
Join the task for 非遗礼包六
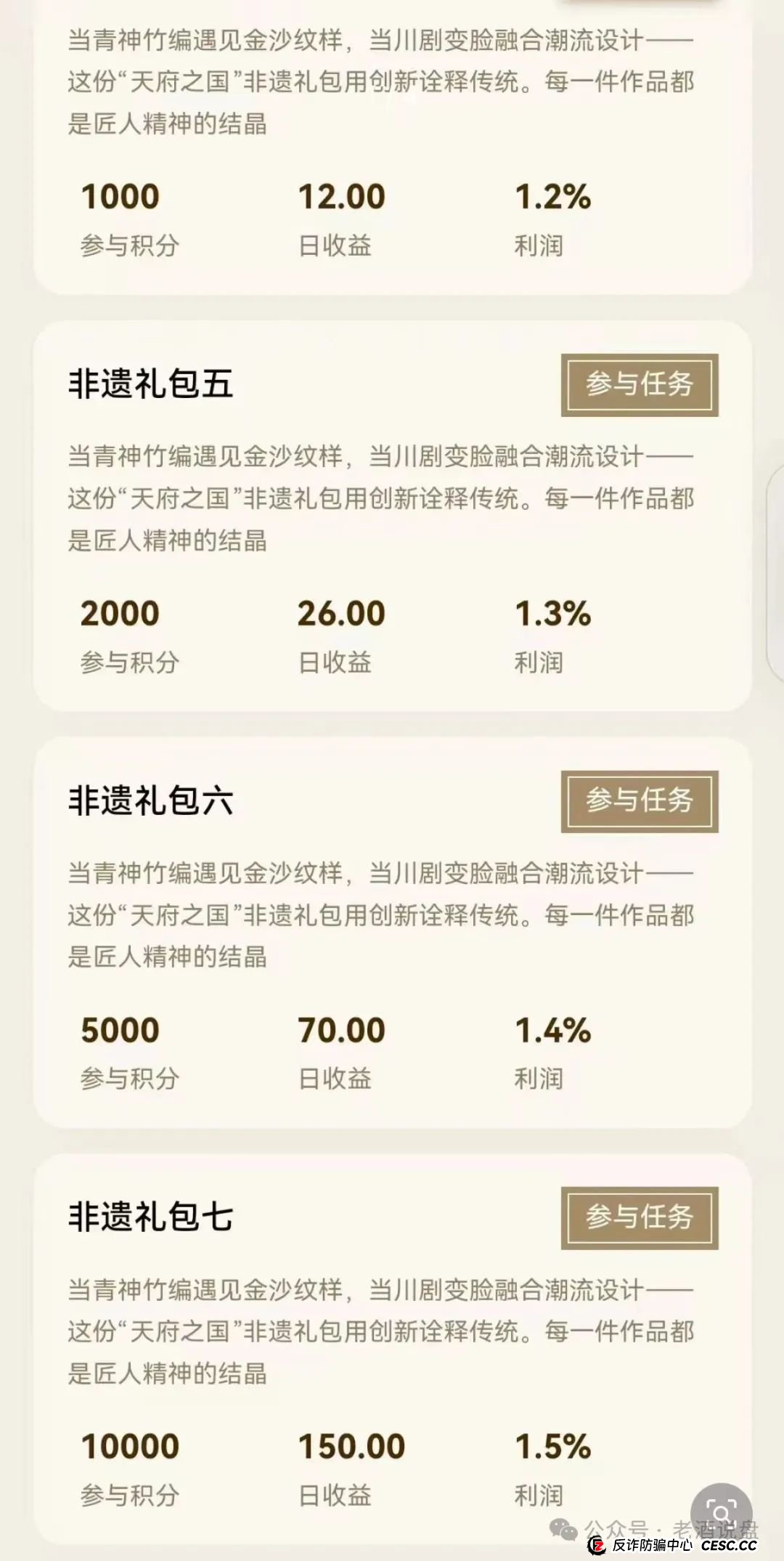click(639, 801)
